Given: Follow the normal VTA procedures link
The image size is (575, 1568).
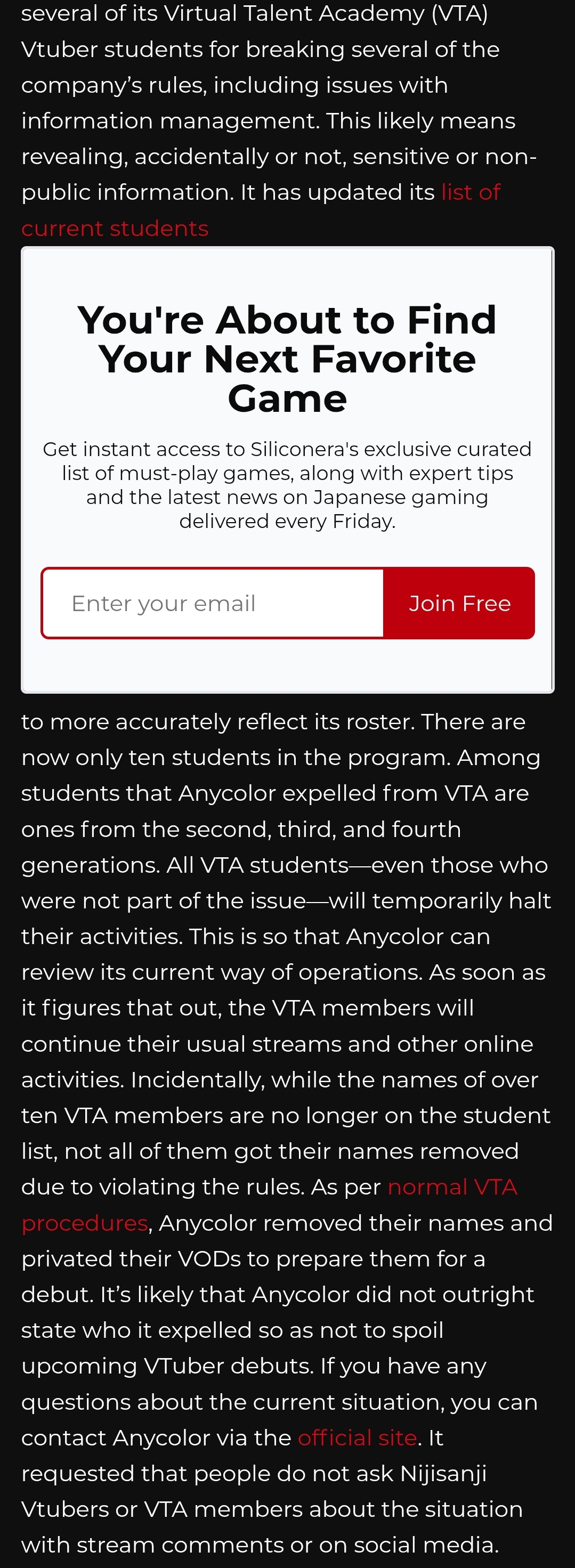Looking at the screenshot, I should [x=451, y=1187].
